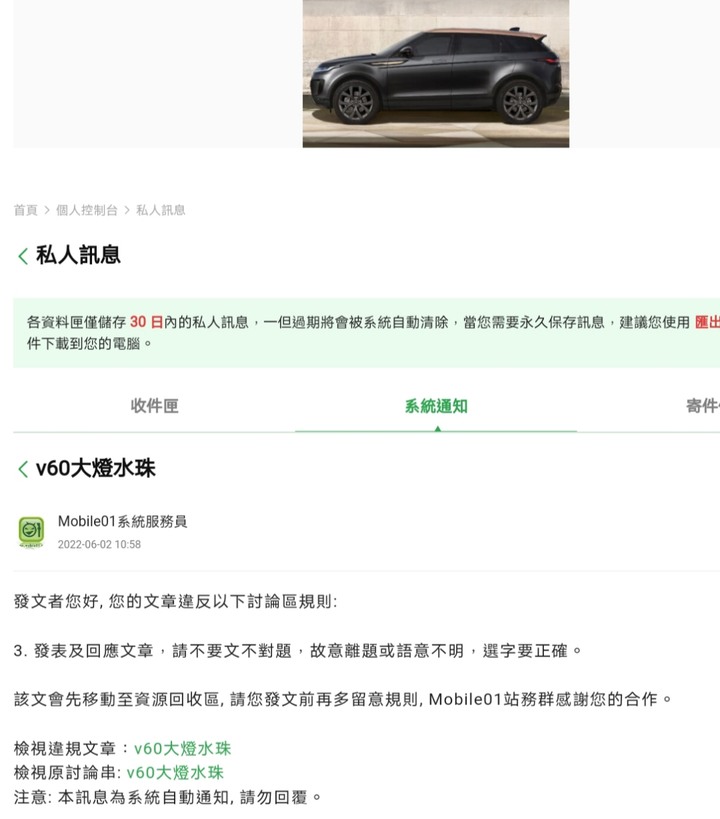Switch to the 收件匣 tab

click(154, 406)
